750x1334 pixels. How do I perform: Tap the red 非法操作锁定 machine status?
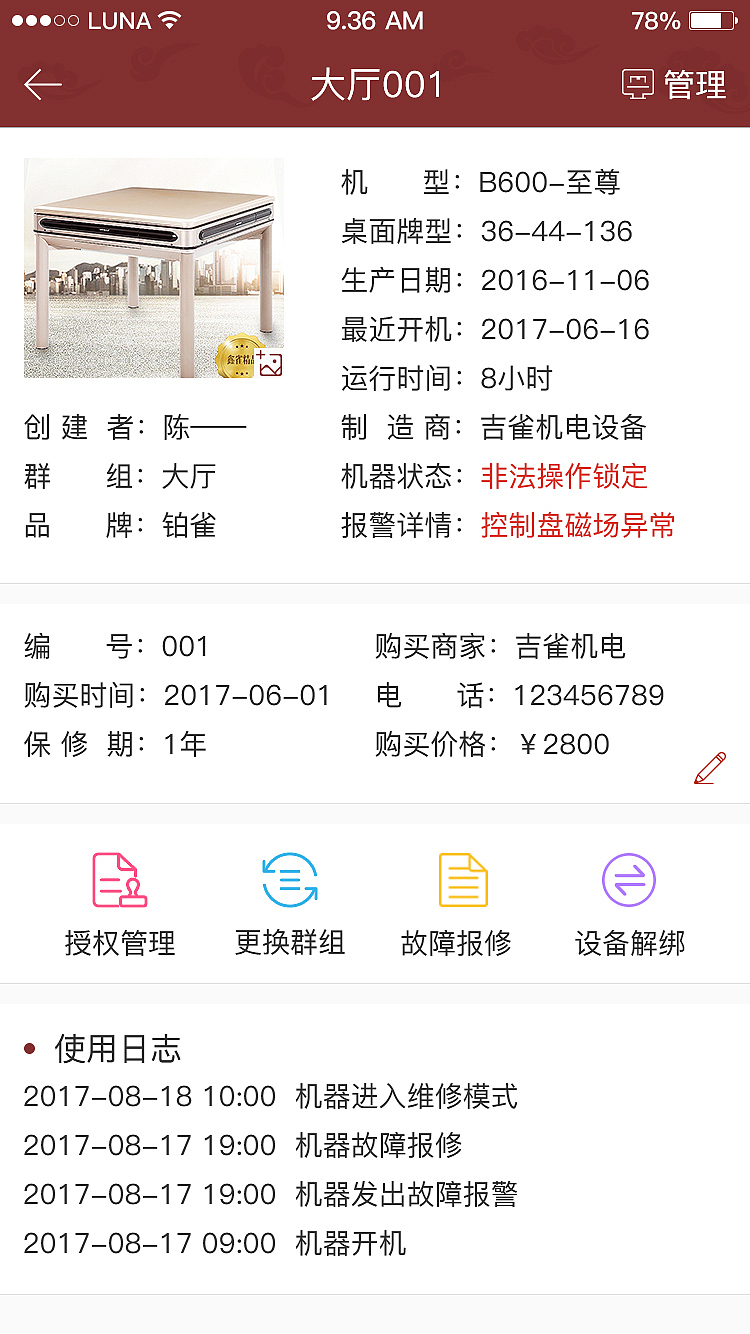tap(564, 477)
